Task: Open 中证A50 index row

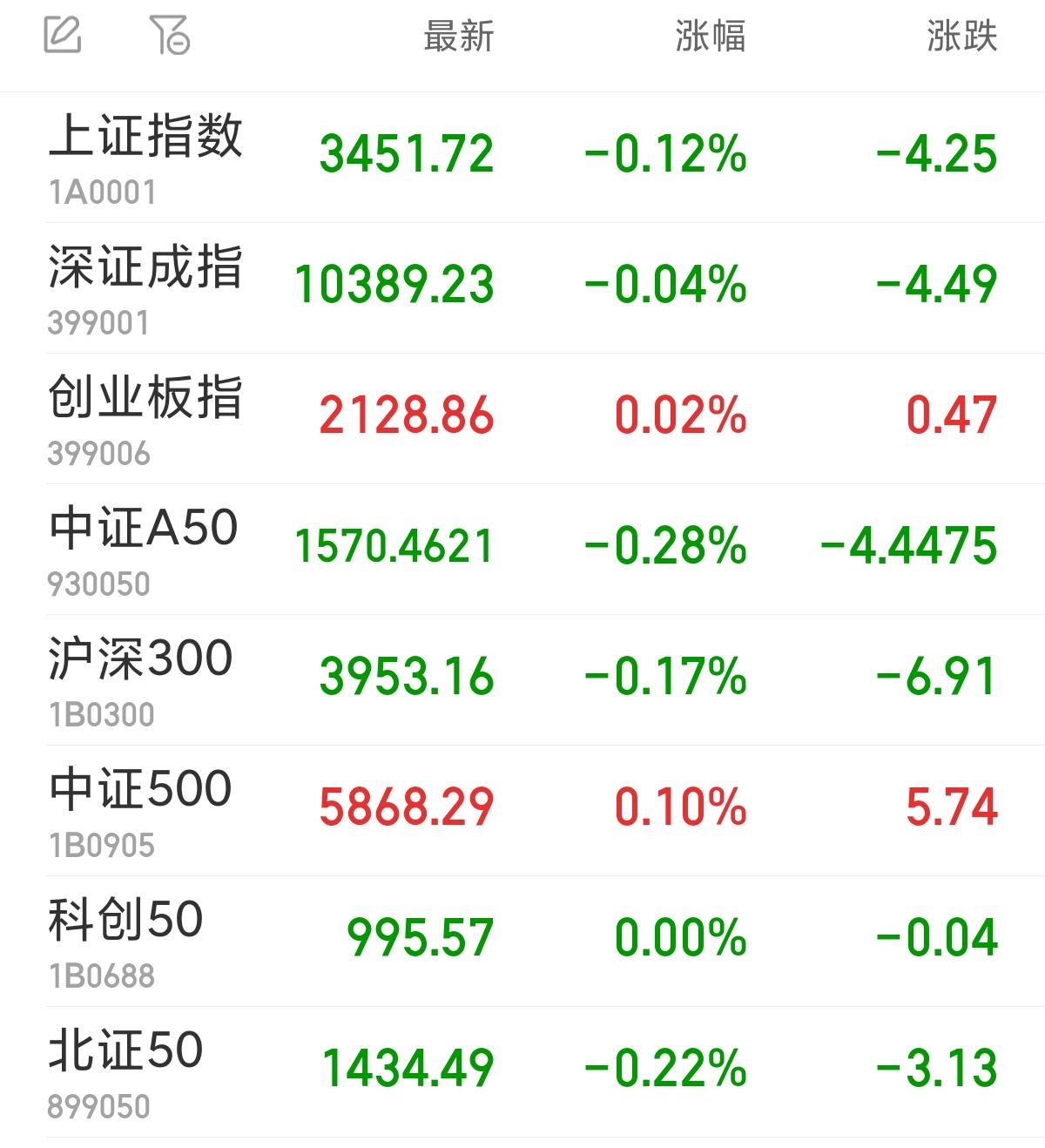Action: pyautogui.click(x=144, y=548)
